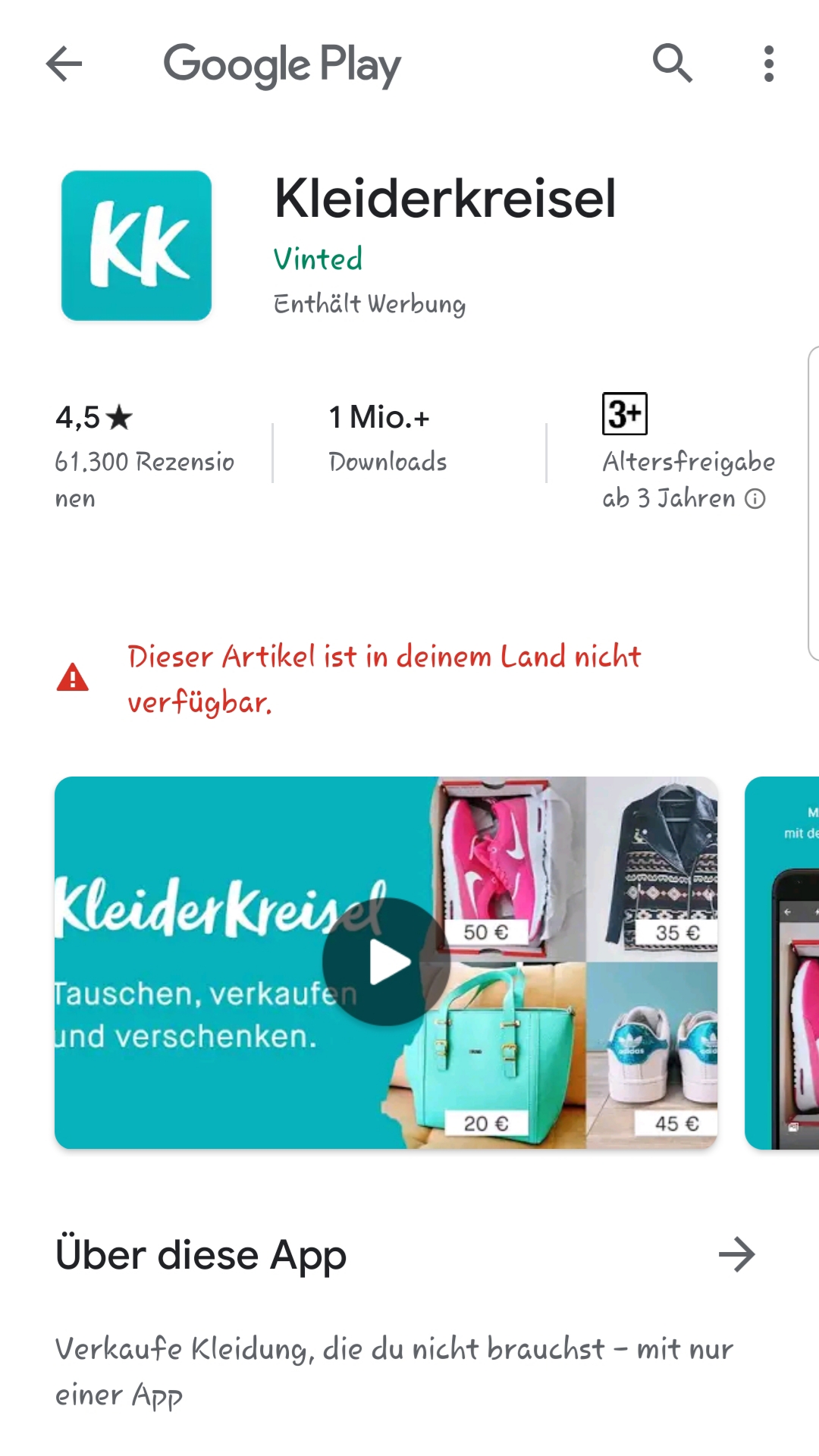Open Google Play search
Screen dimensions: 819x1456
(672, 64)
